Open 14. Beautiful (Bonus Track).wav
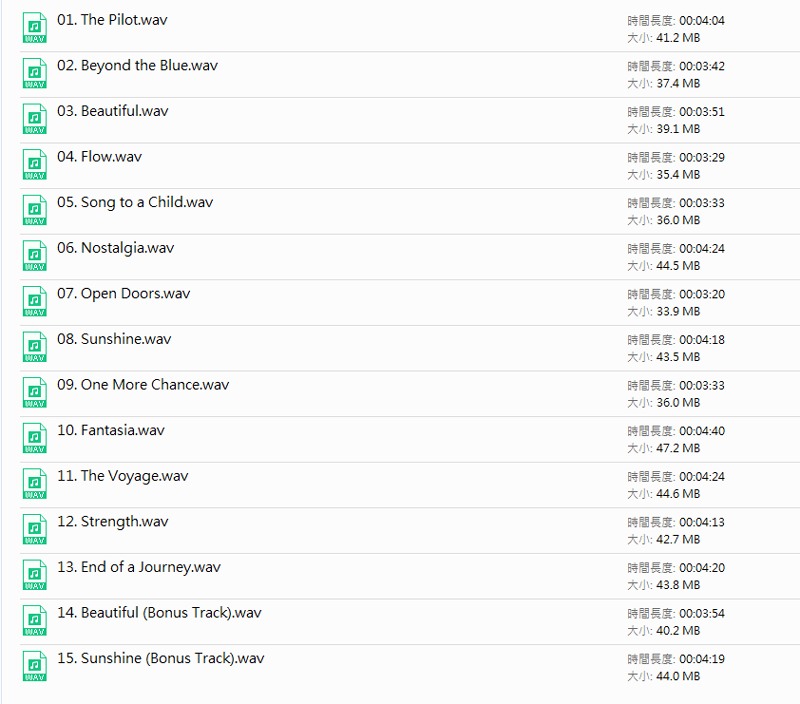Viewport: 800px width, 704px height. coord(159,613)
